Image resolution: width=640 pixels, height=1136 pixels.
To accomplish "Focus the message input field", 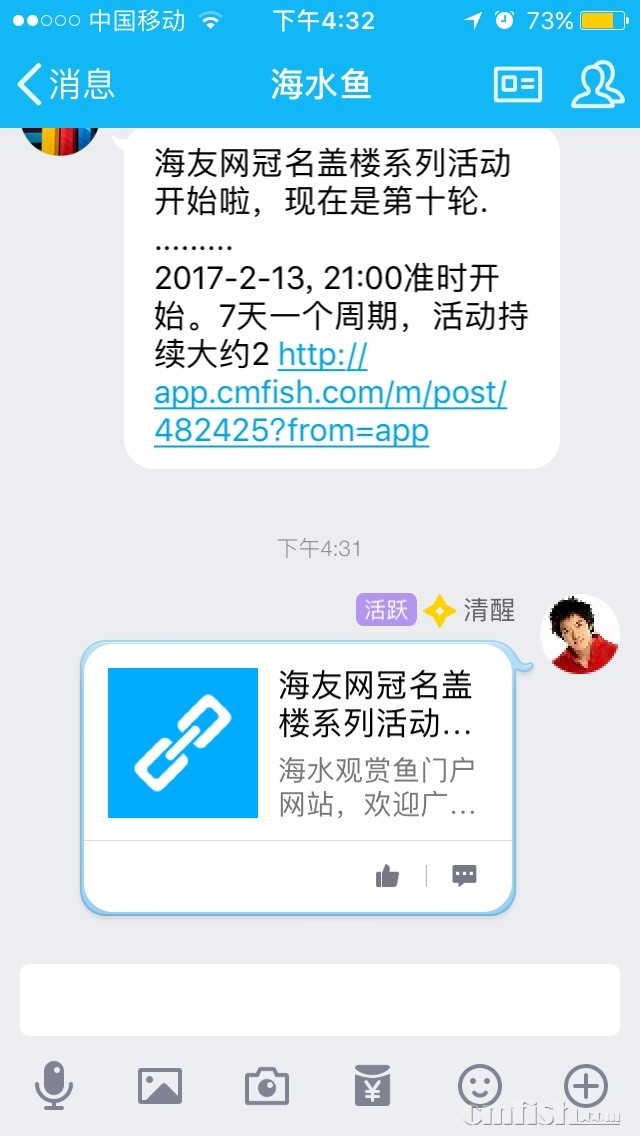I will pyautogui.click(x=320, y=999).
